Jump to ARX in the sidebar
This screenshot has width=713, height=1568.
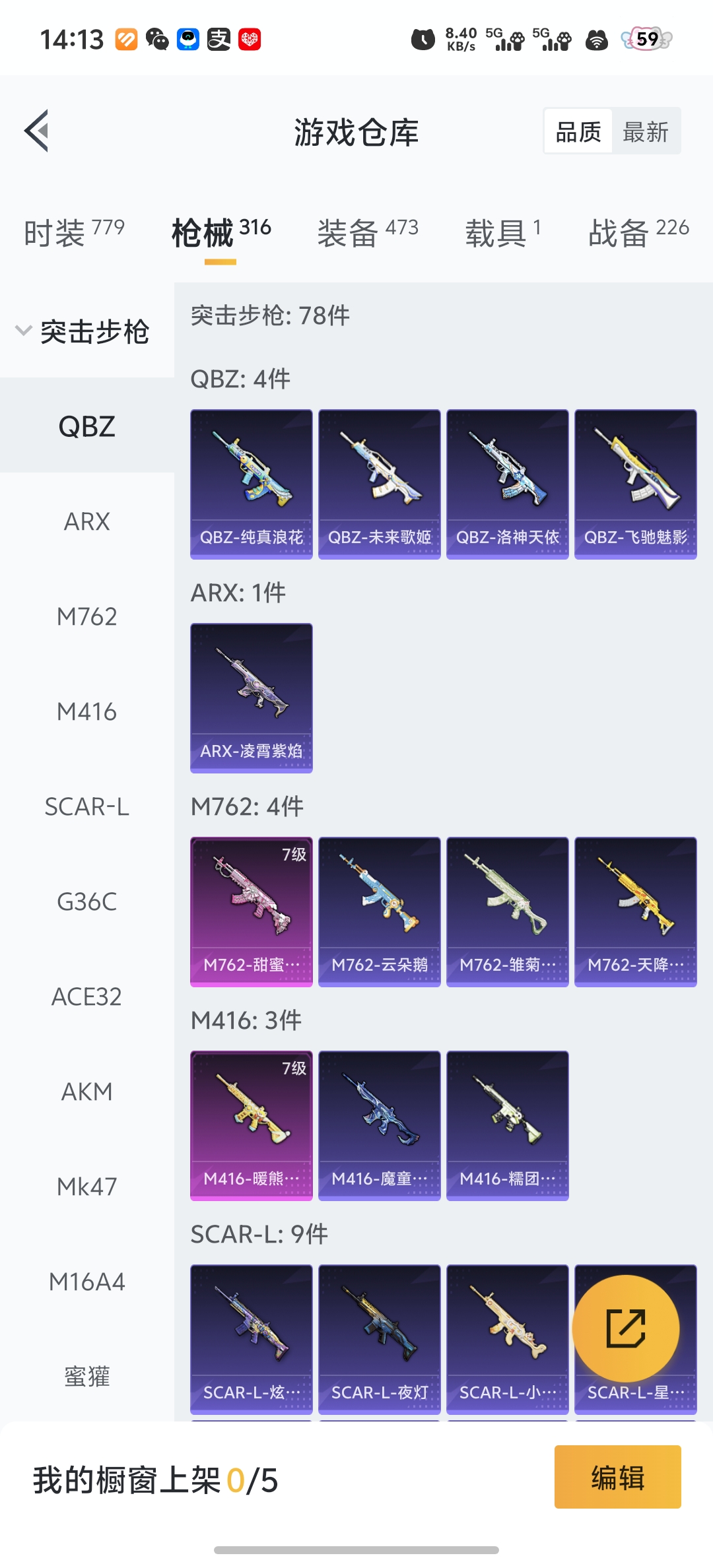(x=86, y=521)
